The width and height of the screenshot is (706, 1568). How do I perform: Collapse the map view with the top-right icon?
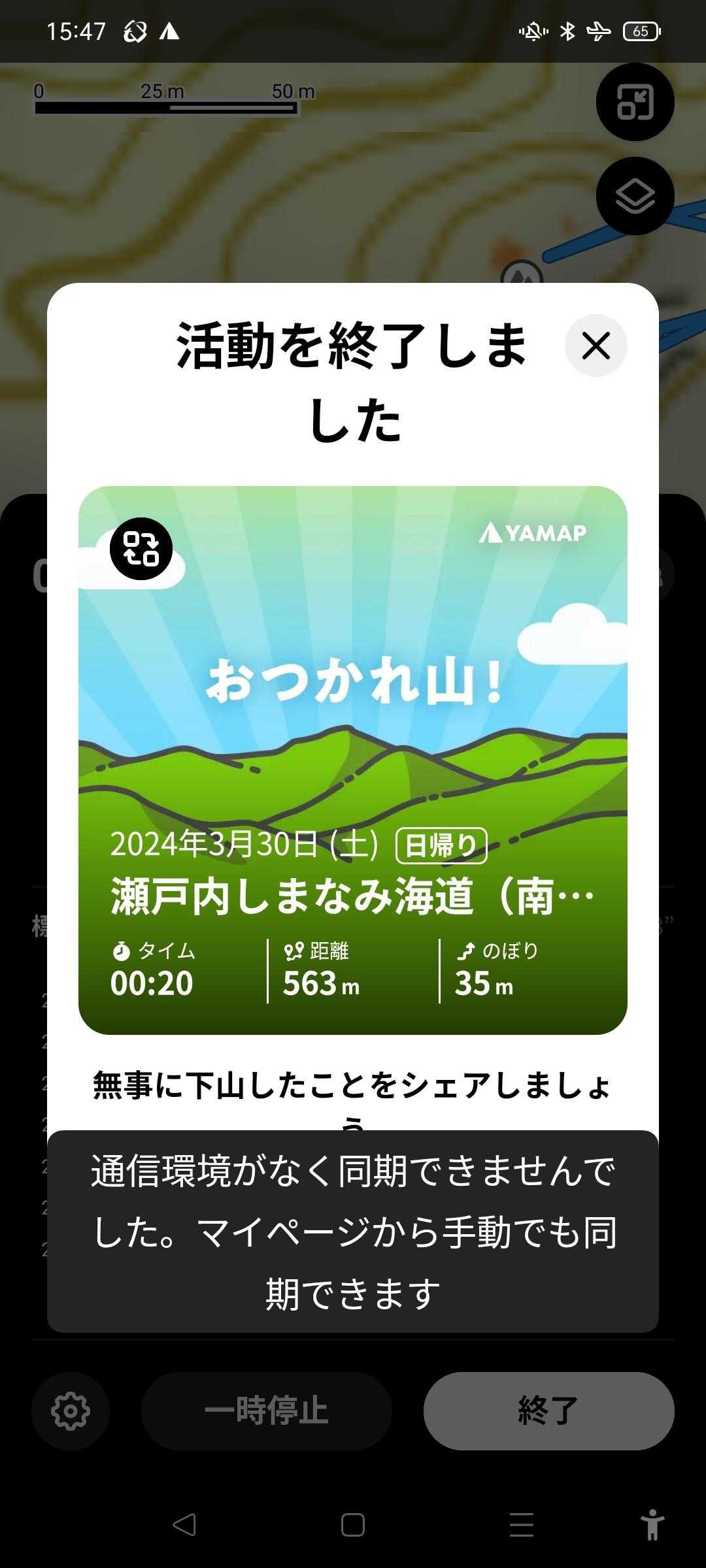pos(635,102)
